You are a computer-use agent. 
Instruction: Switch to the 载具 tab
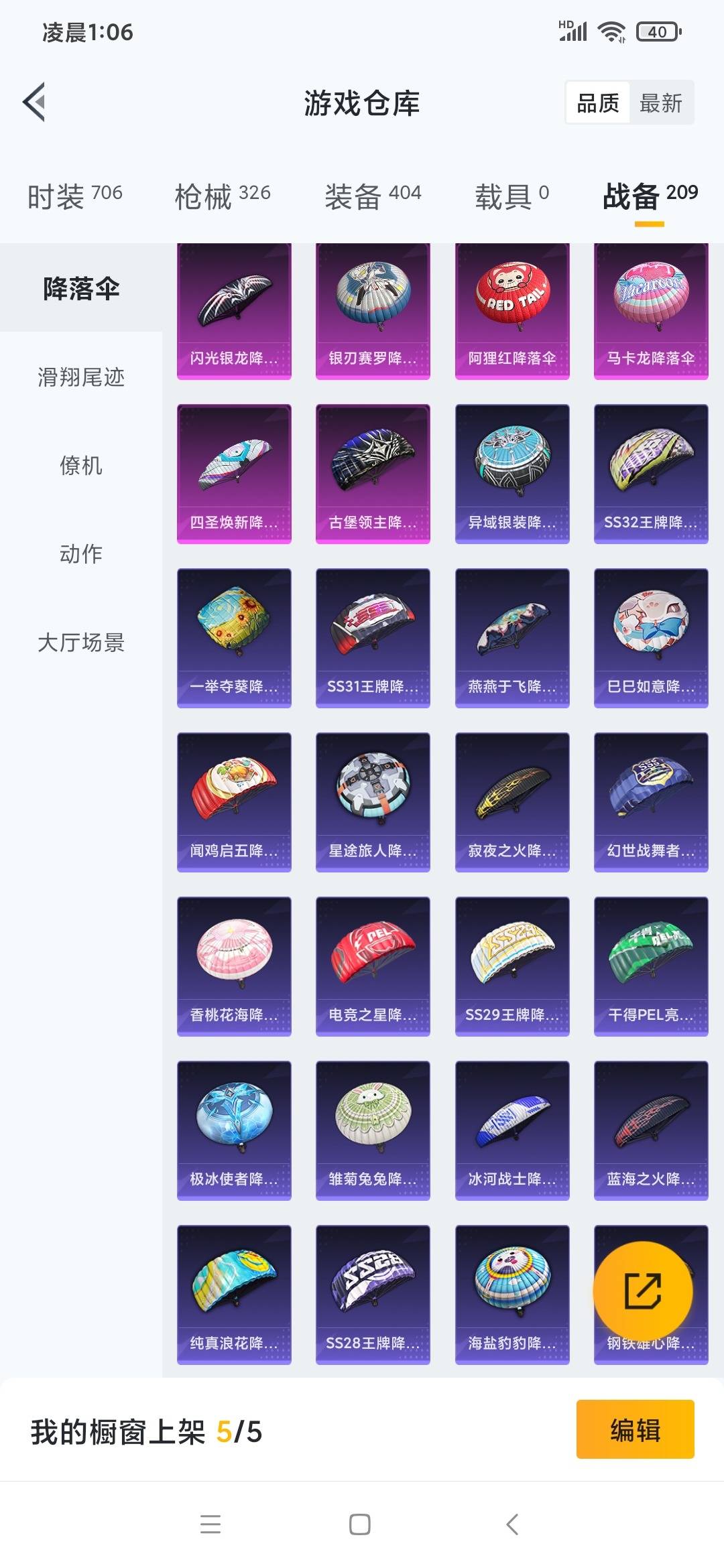(511, 196)
